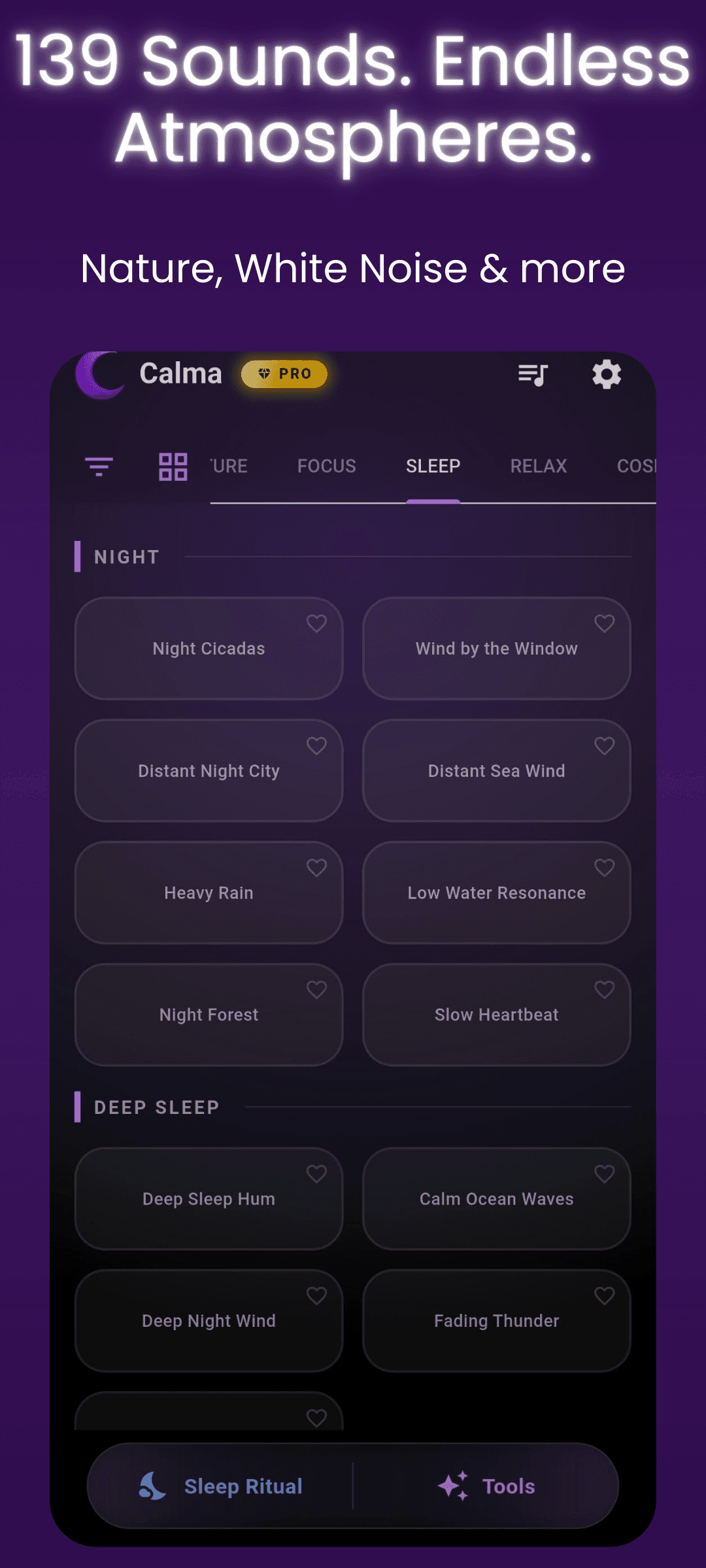Screen dimensions: 706x1568
Task: Open the Nature tab on the left
Action: click(x=227, y=466)
